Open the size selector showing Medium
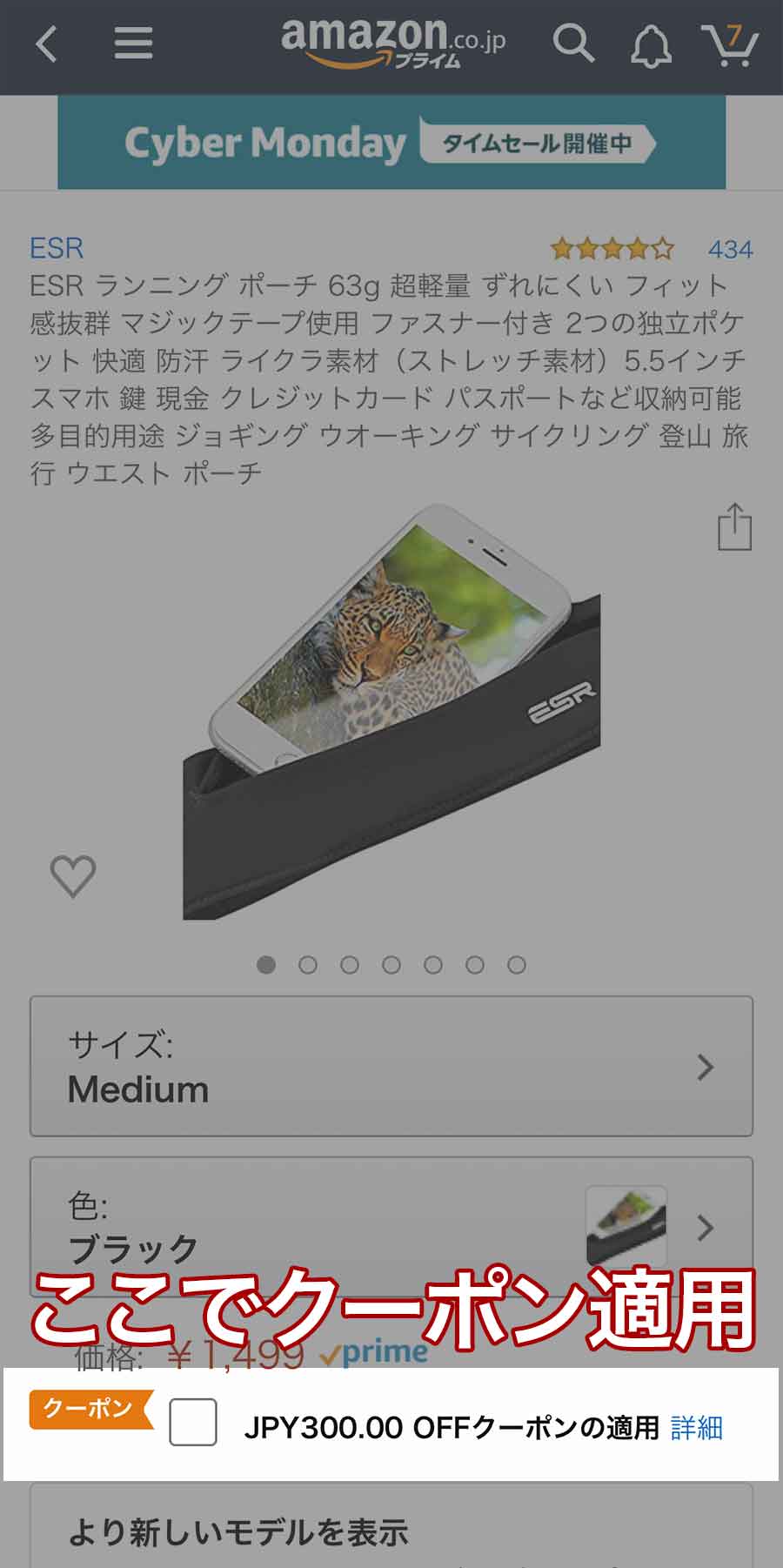Image resolution: width=783 pixels, height=1568 pixels. pyautogui.click(x=391, y=1066)
